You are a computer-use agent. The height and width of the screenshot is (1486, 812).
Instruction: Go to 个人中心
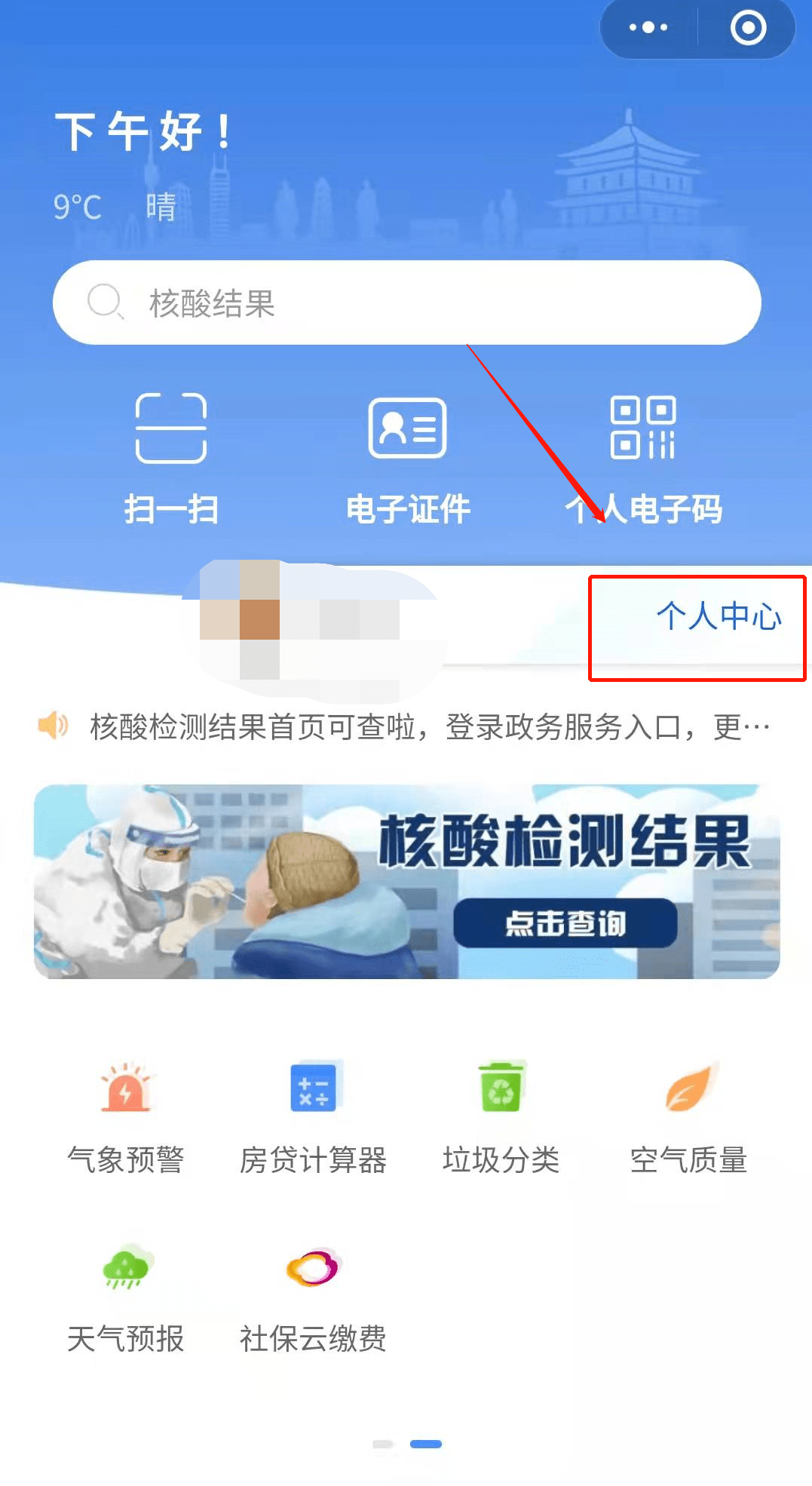(719, 616)
